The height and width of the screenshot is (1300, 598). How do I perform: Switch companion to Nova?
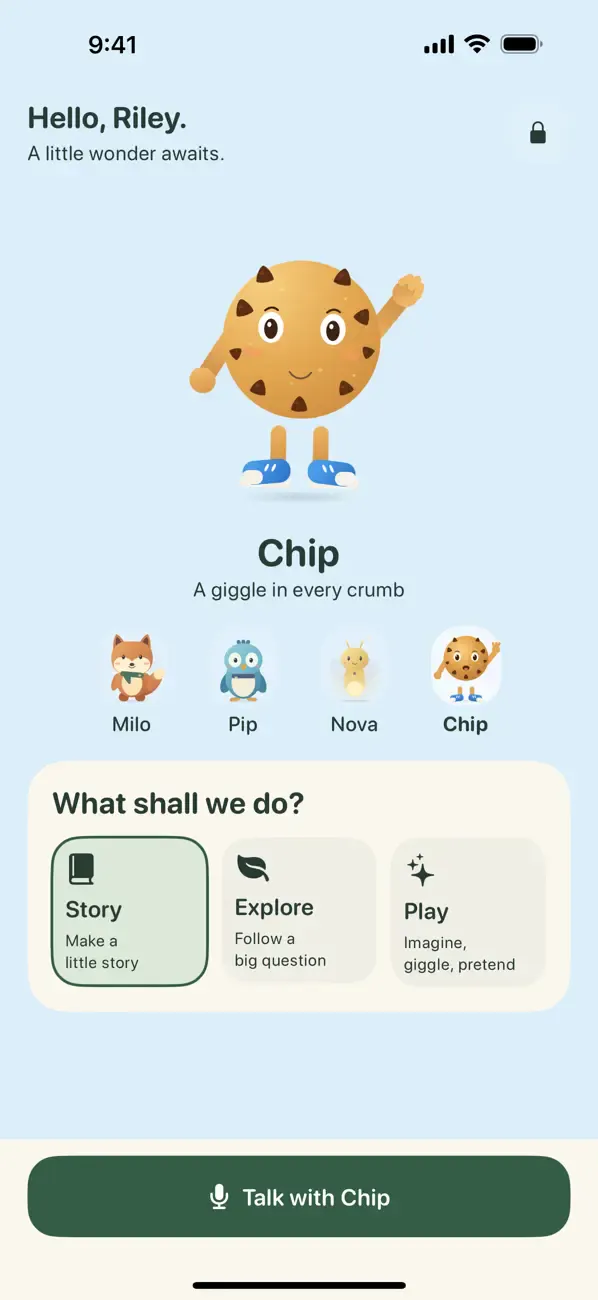[354, 682]
